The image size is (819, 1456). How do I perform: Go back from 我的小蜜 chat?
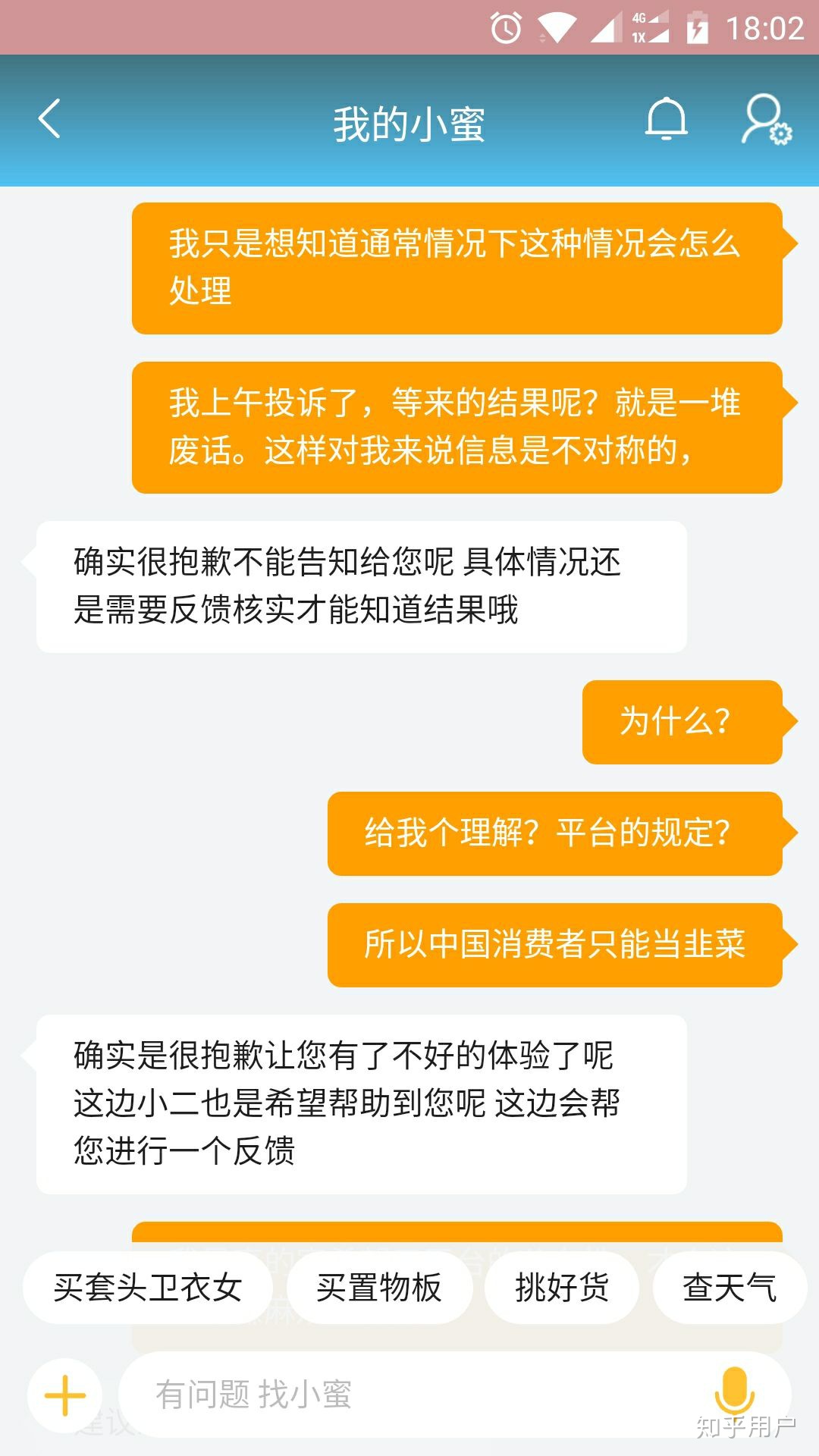click(x=50, y=120)
